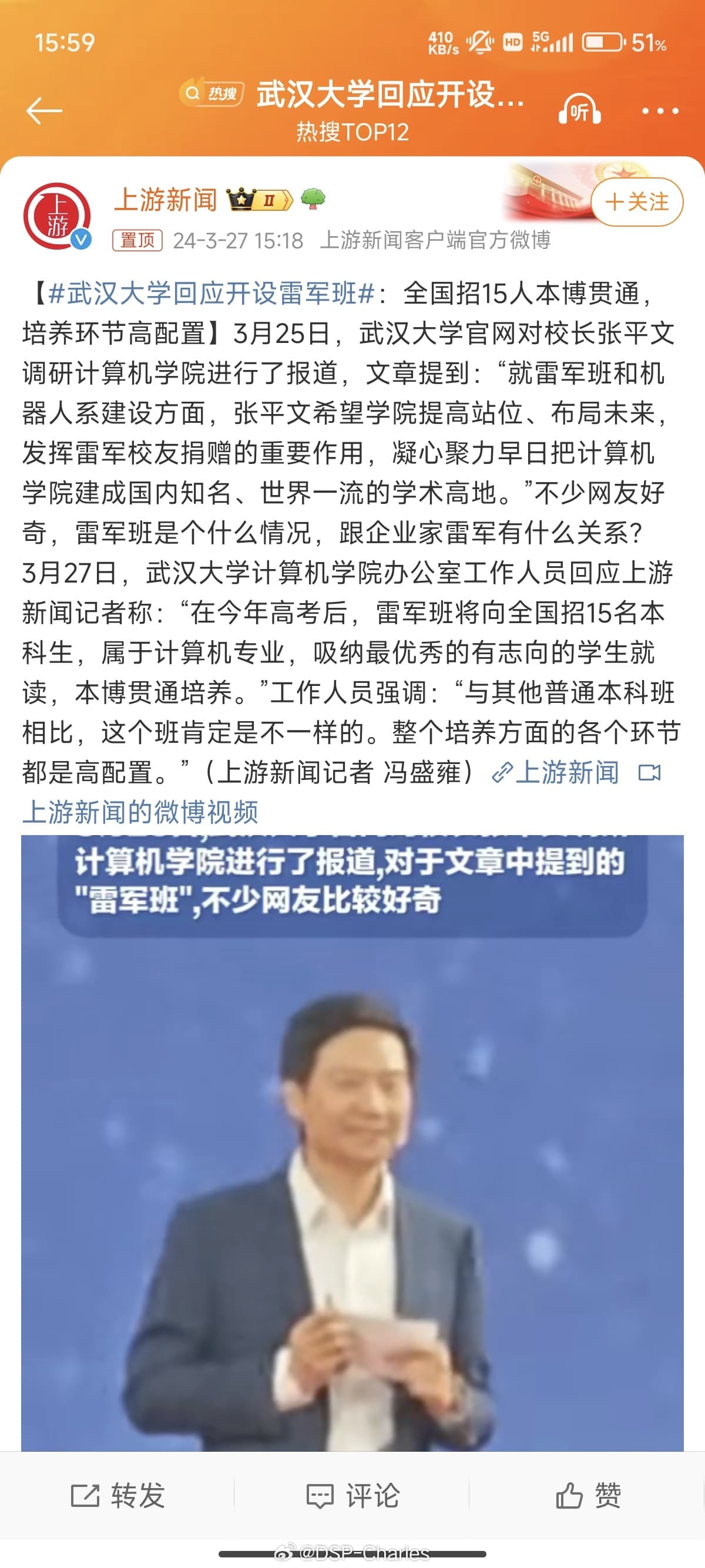The image size is (705, 1568).
Task: Open 评论 to comment on the post
Action: pos(353,1496)
